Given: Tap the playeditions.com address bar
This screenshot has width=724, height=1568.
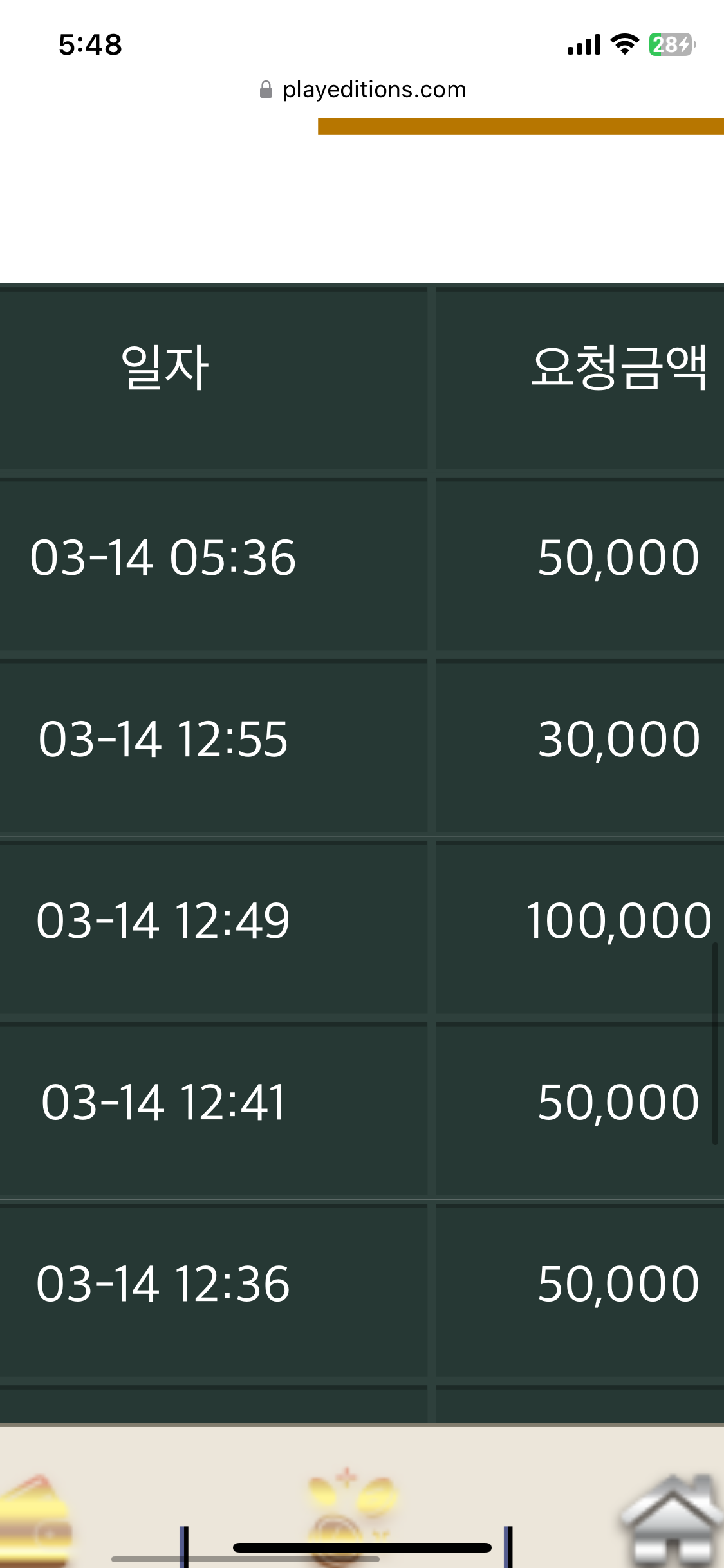Looking at the screenshot, I should coord(362,89).
